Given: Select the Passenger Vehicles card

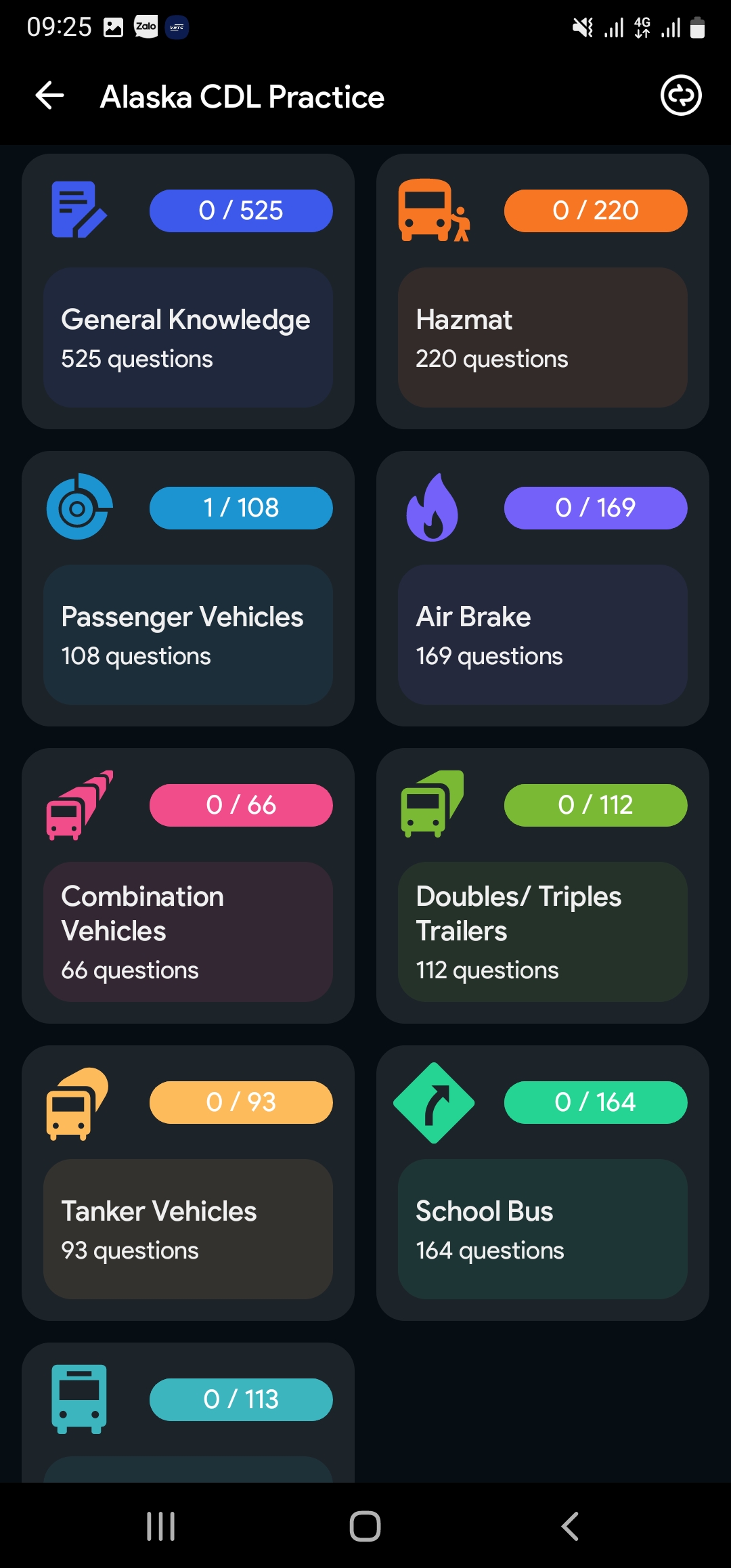Looking at the screenshot, I should click(x=188, y=588).
